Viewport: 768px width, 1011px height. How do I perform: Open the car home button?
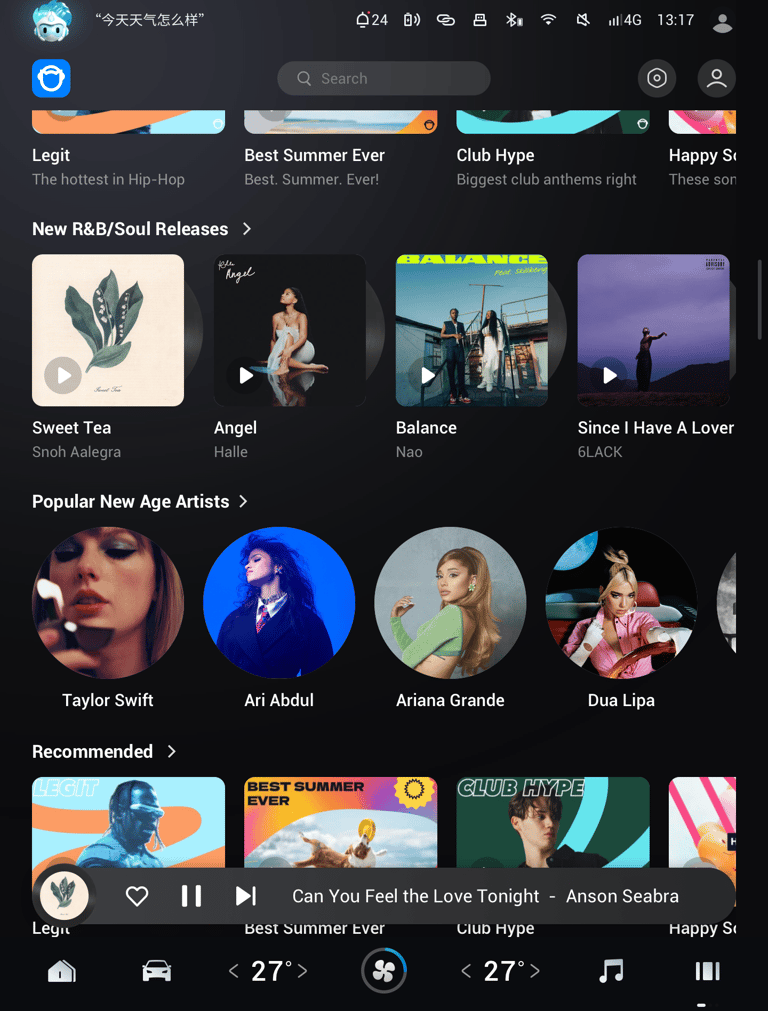click(62, 971)
